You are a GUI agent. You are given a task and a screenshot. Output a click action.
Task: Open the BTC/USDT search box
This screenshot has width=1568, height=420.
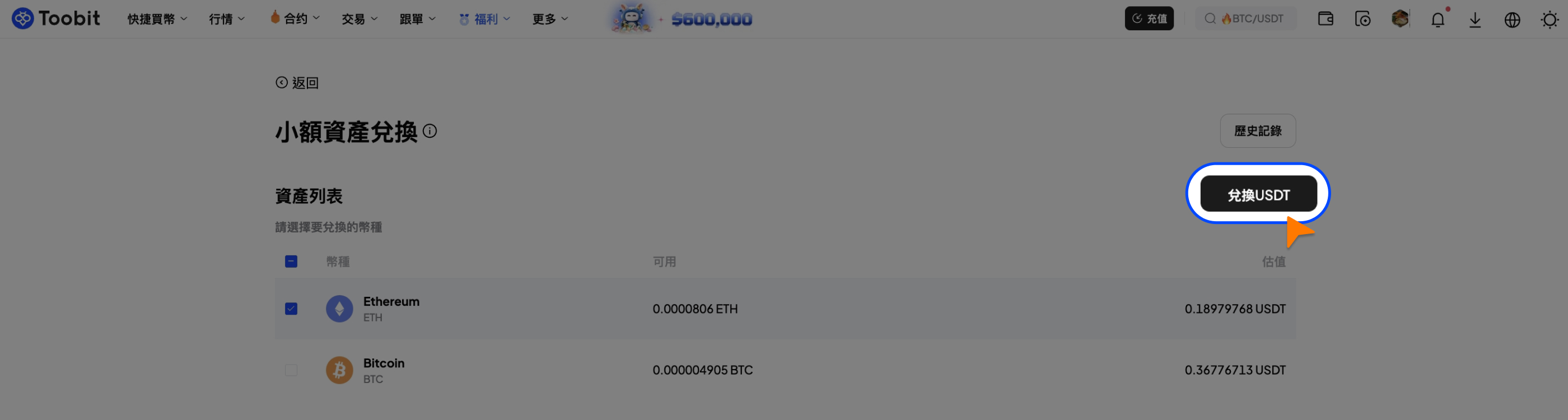(x=1245, y=19)
